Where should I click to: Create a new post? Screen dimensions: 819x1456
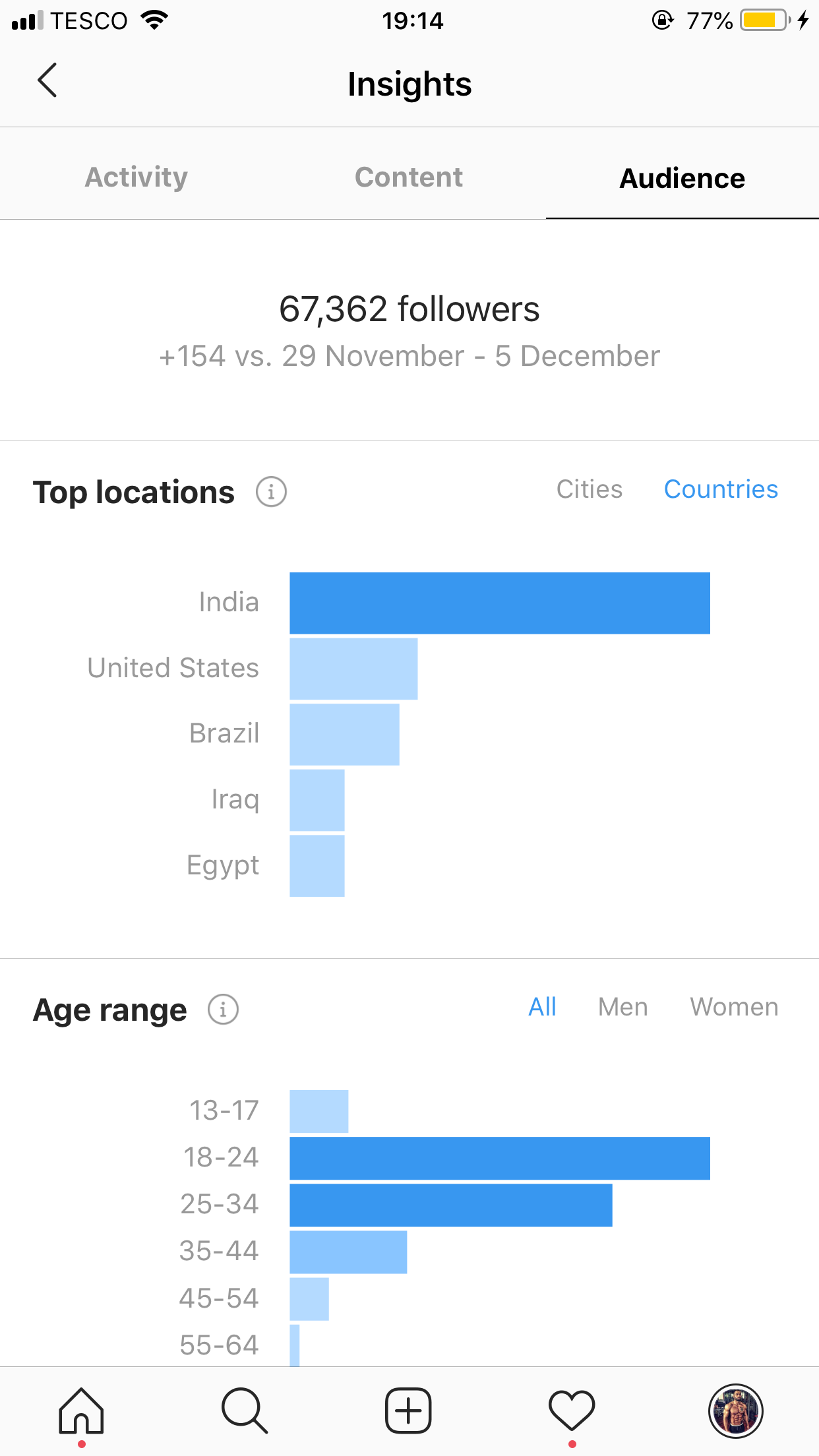coord(408,1411)
